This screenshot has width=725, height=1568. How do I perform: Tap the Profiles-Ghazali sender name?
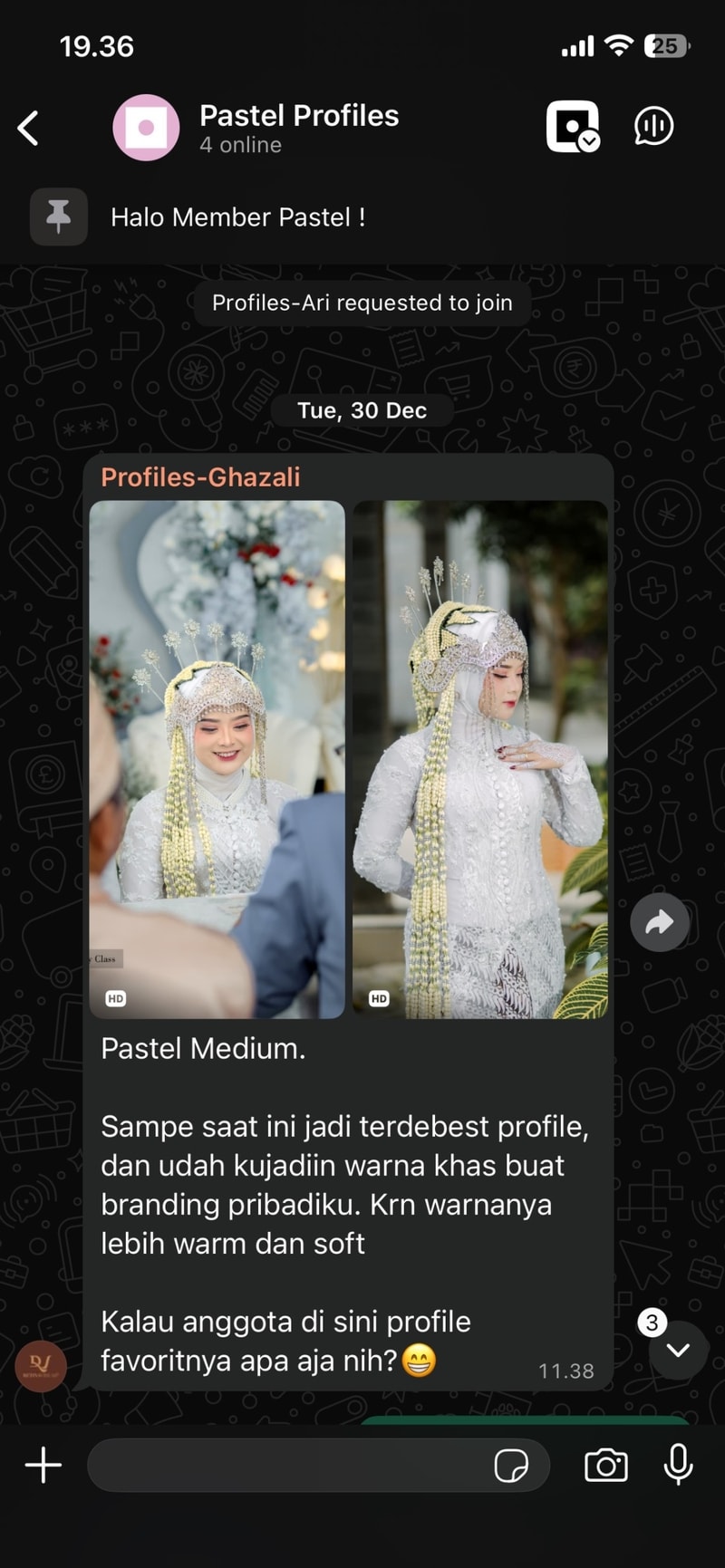(200, 477)
